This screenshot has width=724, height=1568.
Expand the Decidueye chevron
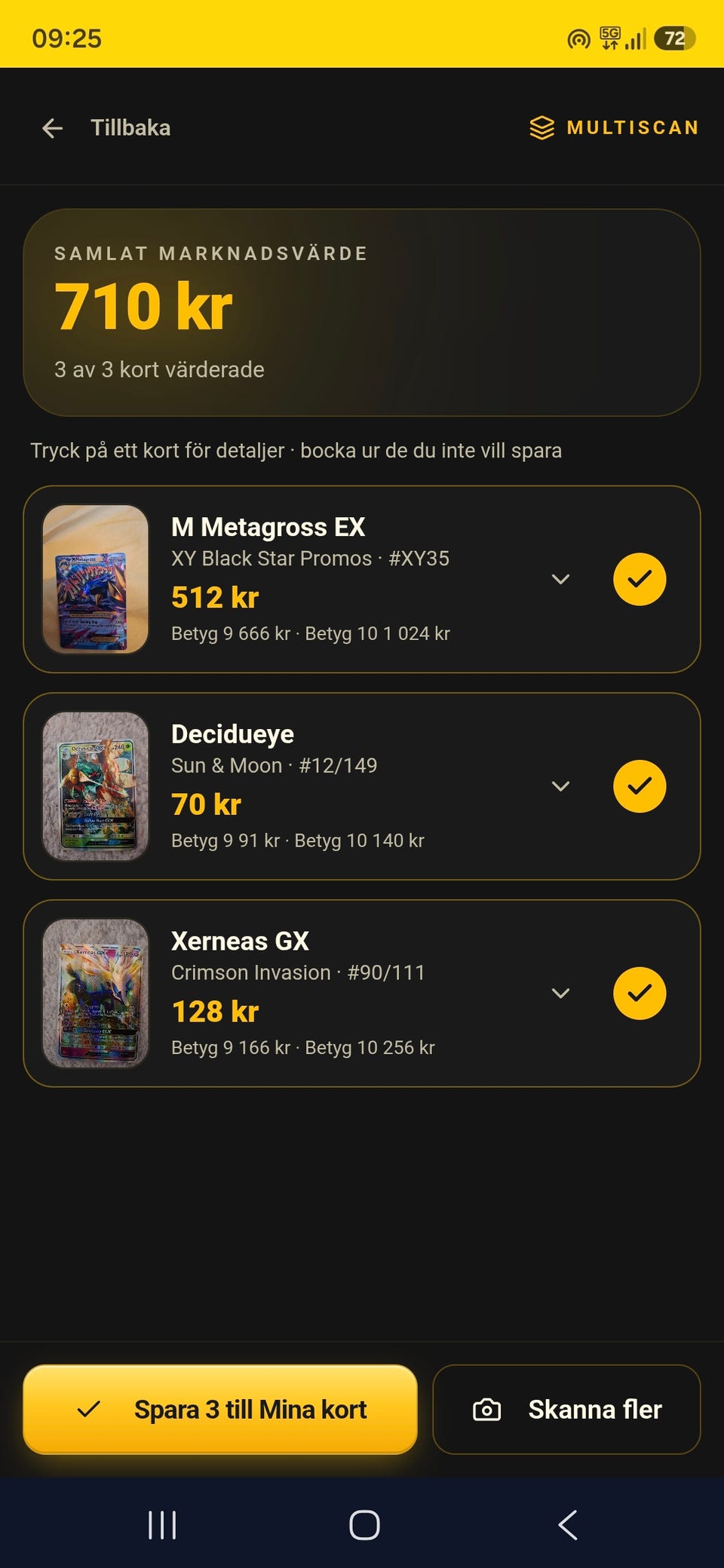point(560,786)
